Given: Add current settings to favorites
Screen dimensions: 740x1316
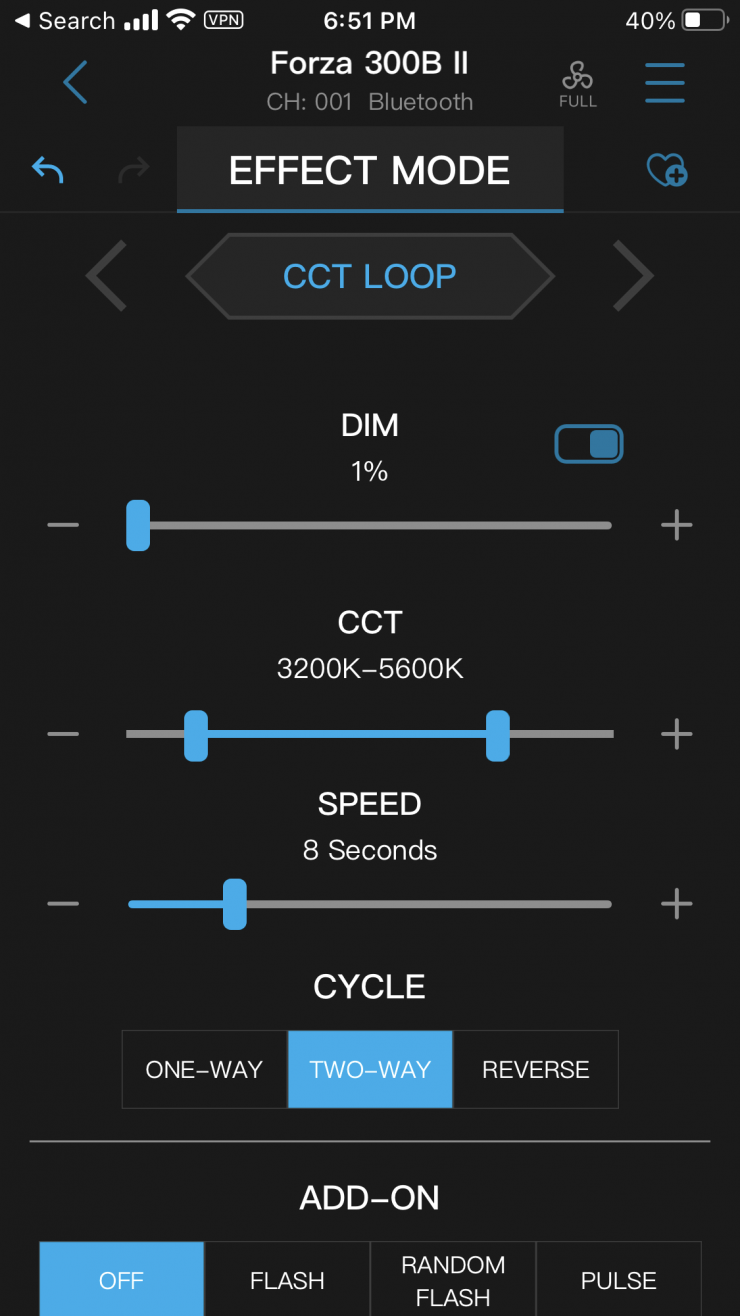Looking at the screenshot, I should (x=667, y=170).
